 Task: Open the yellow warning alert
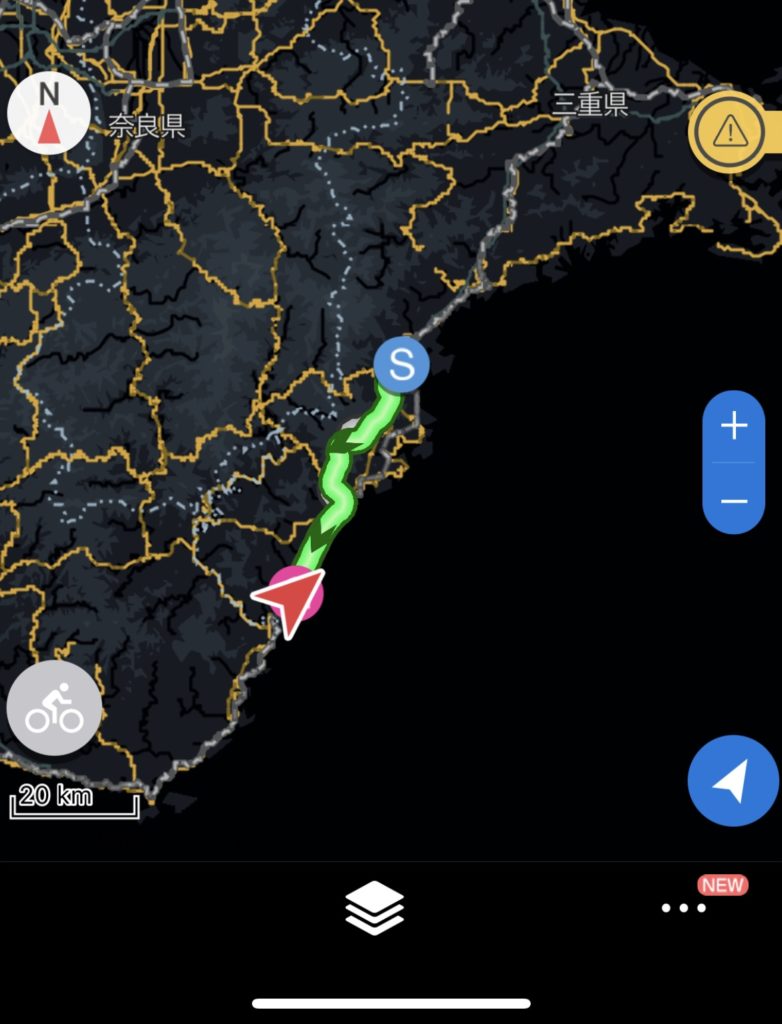(730, 130)
